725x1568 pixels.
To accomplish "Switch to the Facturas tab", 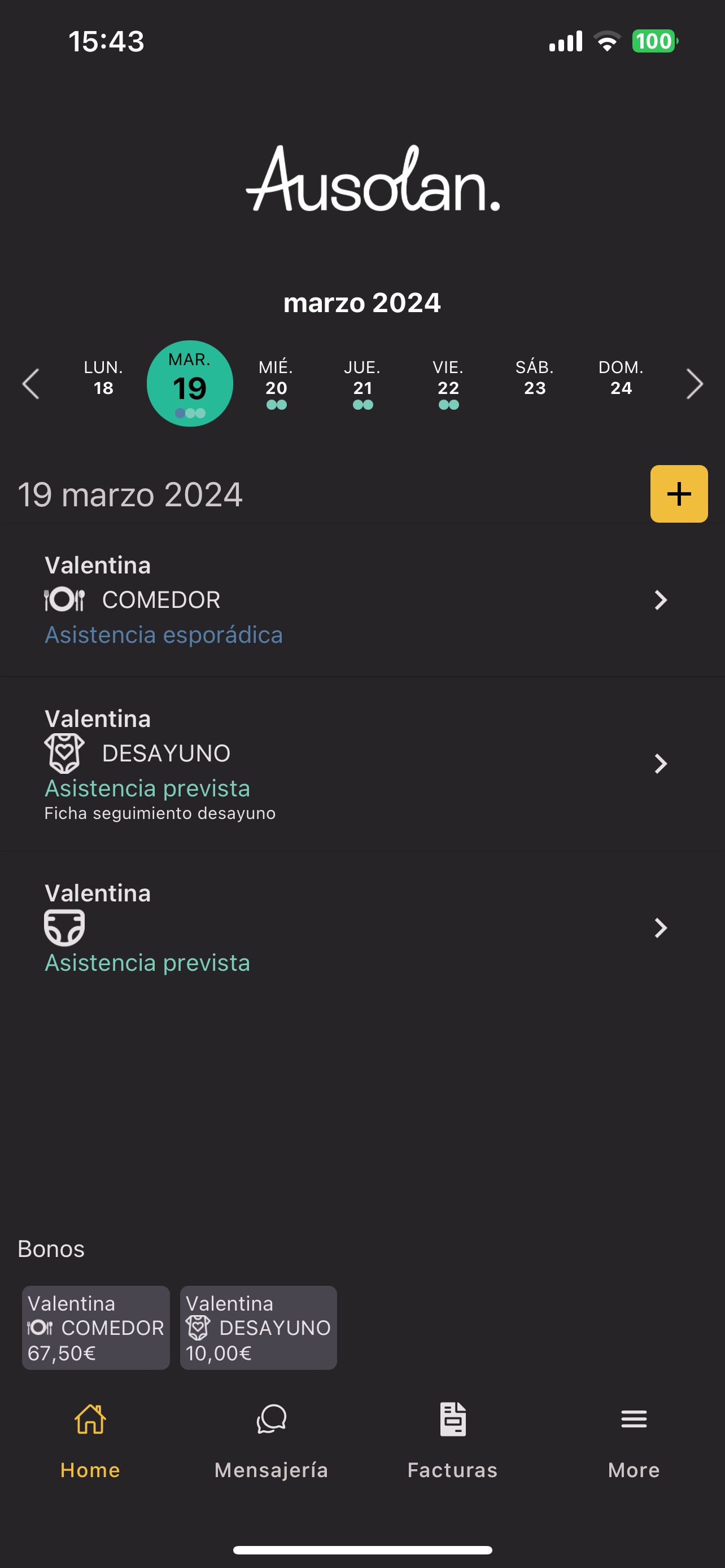I will (453, 1440).
